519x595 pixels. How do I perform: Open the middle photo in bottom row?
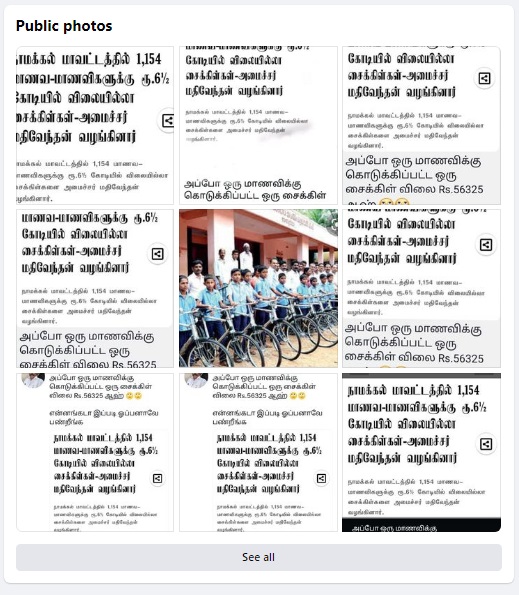click(258, 452)
